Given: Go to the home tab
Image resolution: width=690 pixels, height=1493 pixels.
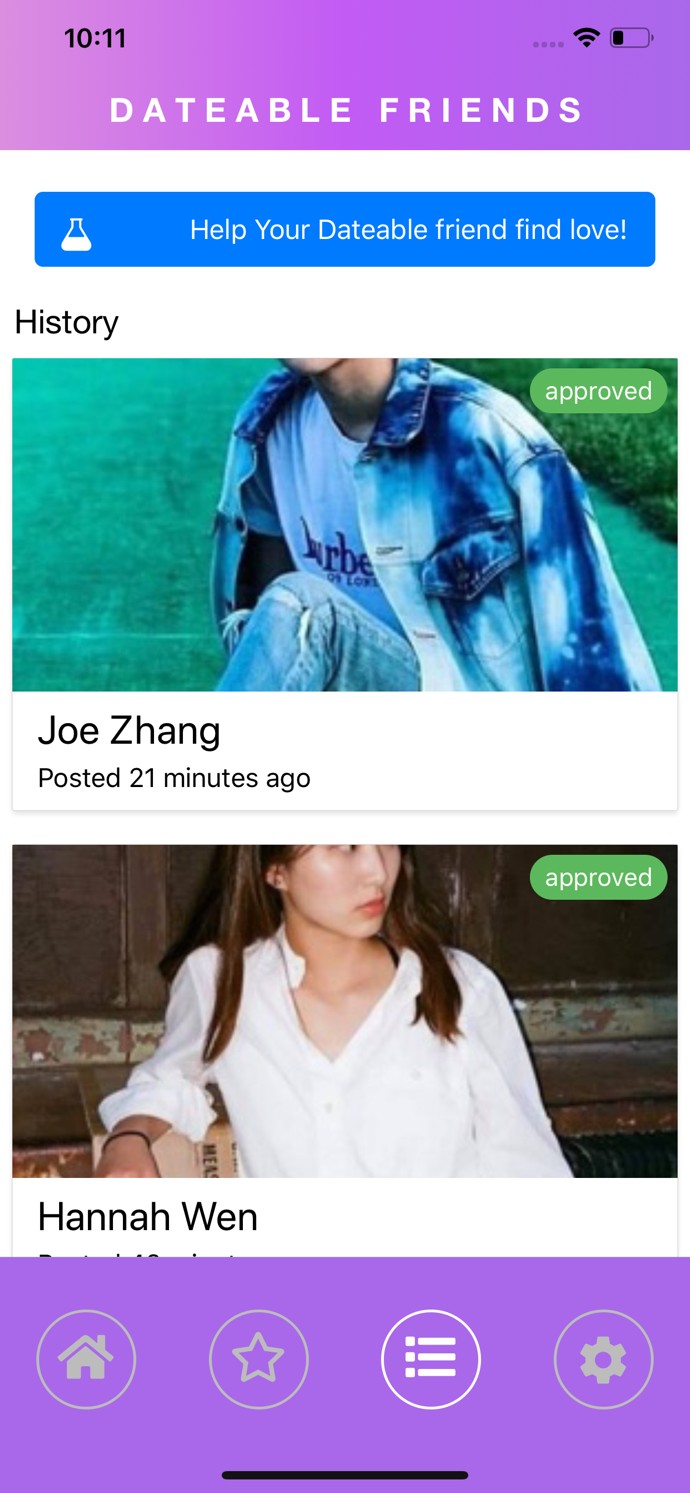Looking at the screenshot, I should (86, 1359).
